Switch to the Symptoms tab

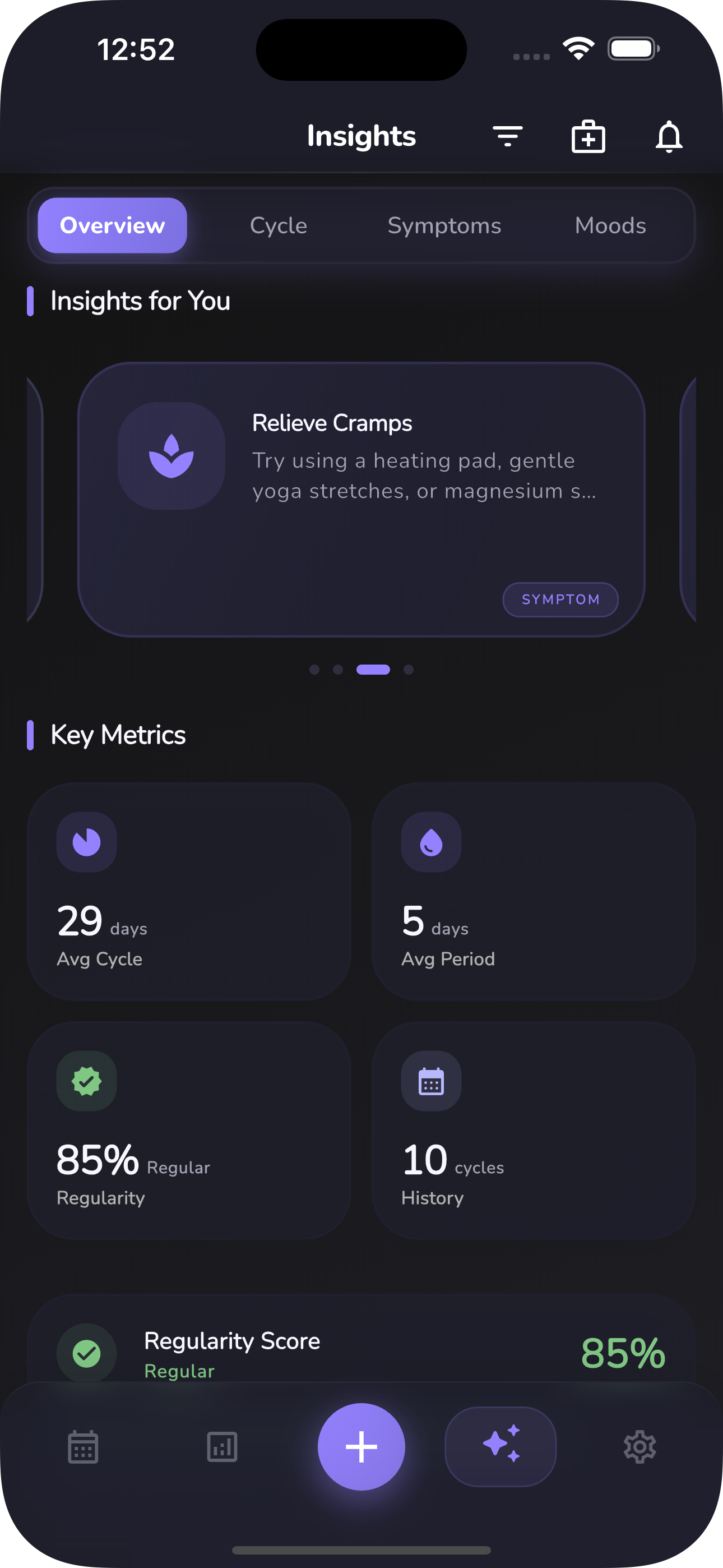tap(444, 225)
